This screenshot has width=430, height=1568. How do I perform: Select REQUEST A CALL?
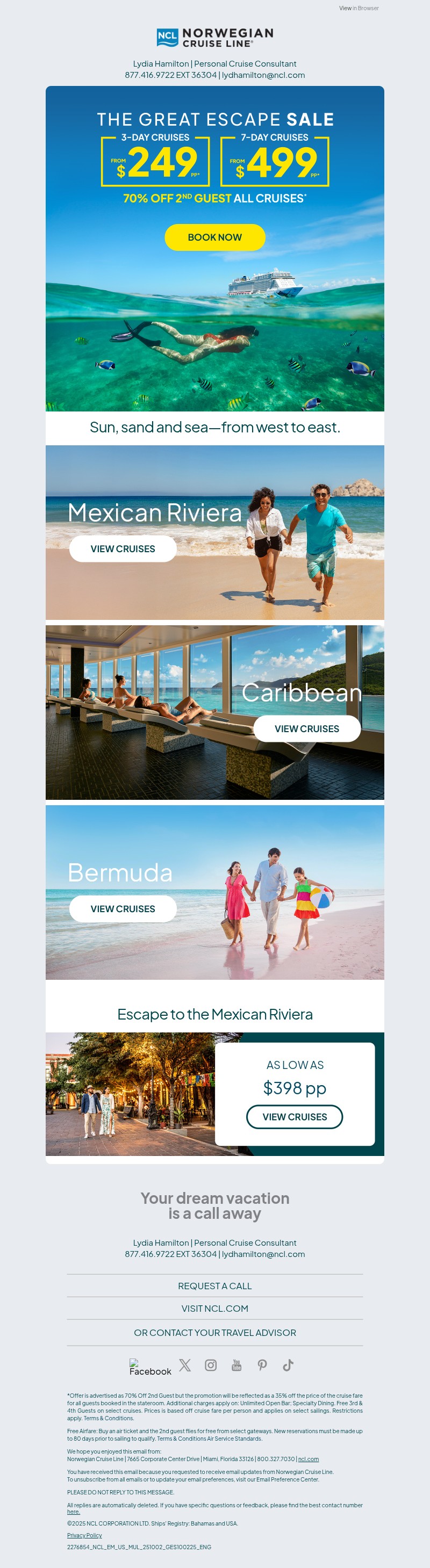214,1285
